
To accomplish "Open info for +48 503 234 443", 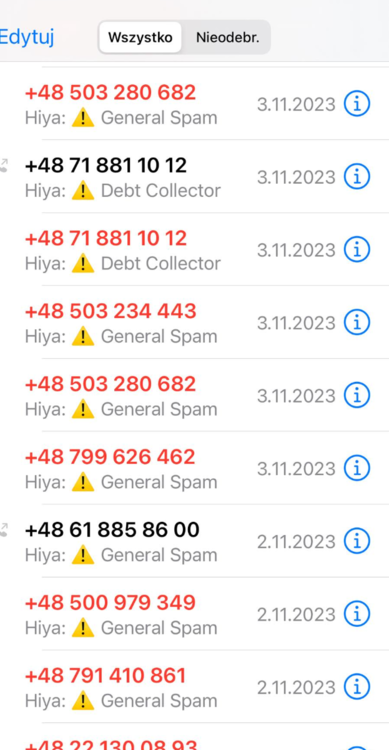I will 357,322.
